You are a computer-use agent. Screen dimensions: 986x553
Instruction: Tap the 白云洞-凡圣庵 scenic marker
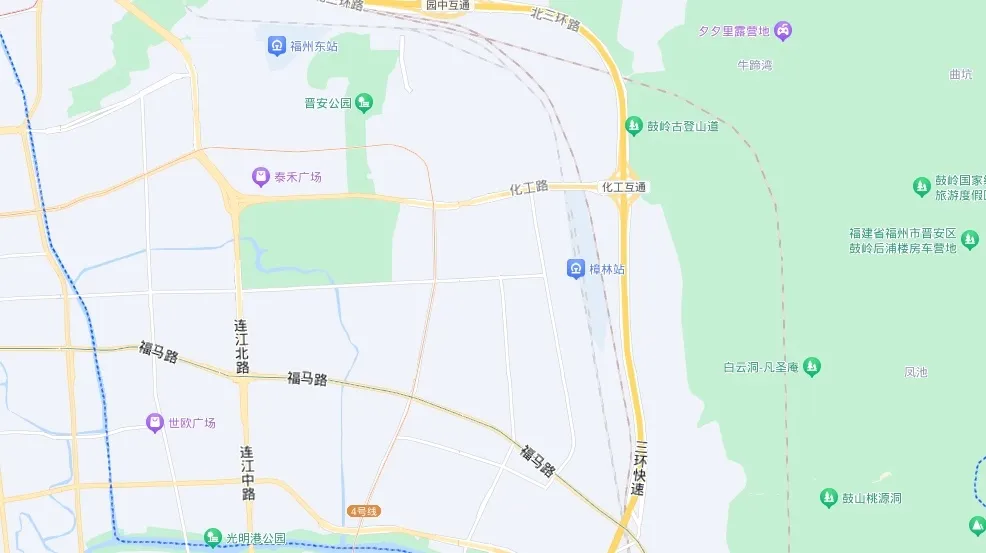click(x=812, y=367)
